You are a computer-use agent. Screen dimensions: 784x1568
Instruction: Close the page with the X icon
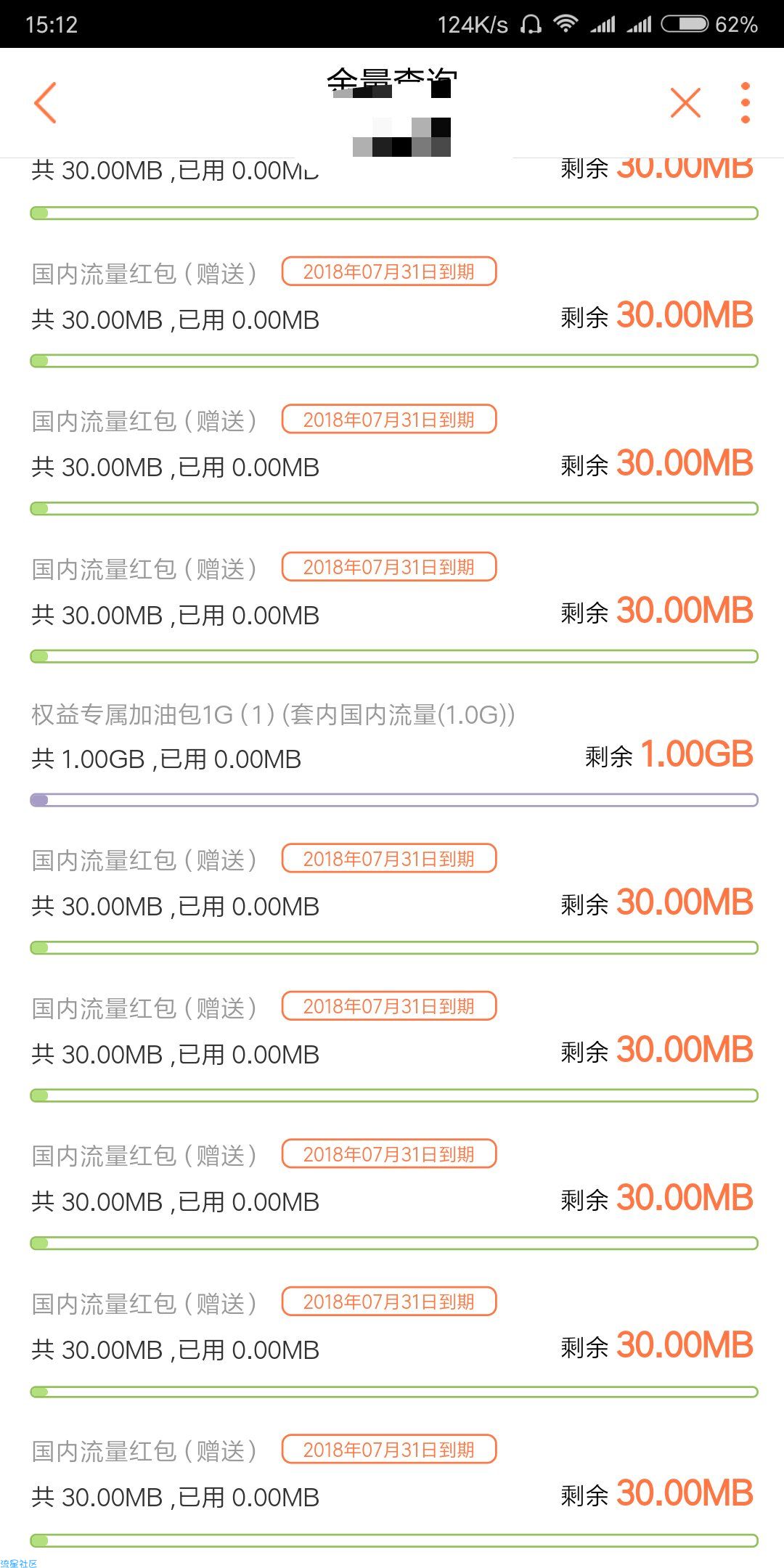pos(685,102)
